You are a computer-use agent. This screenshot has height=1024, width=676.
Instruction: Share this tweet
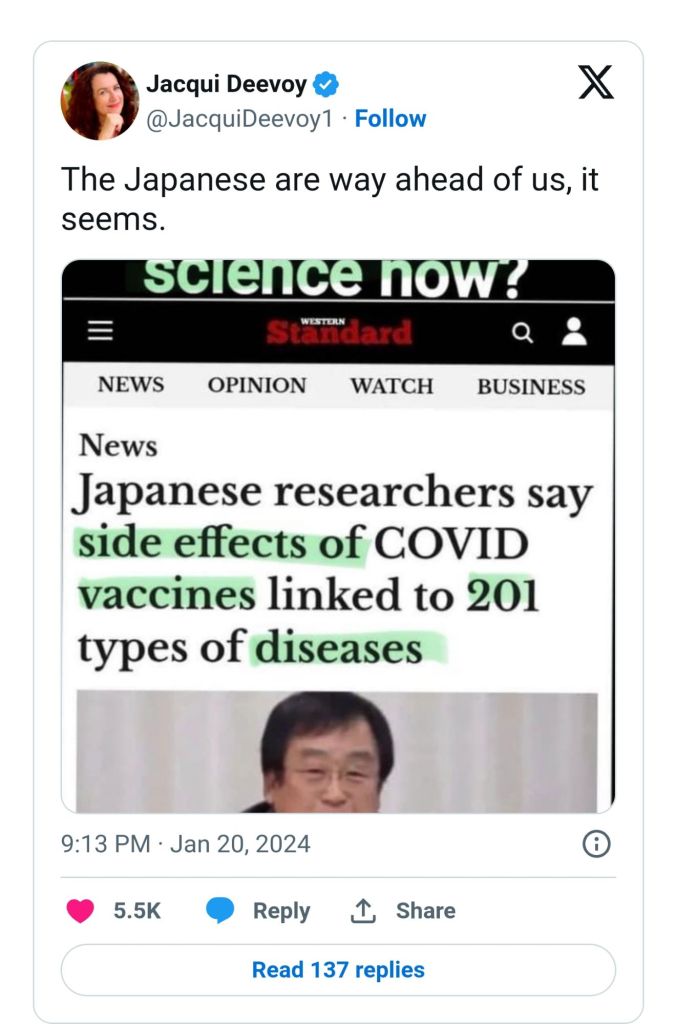click(402, 911)
